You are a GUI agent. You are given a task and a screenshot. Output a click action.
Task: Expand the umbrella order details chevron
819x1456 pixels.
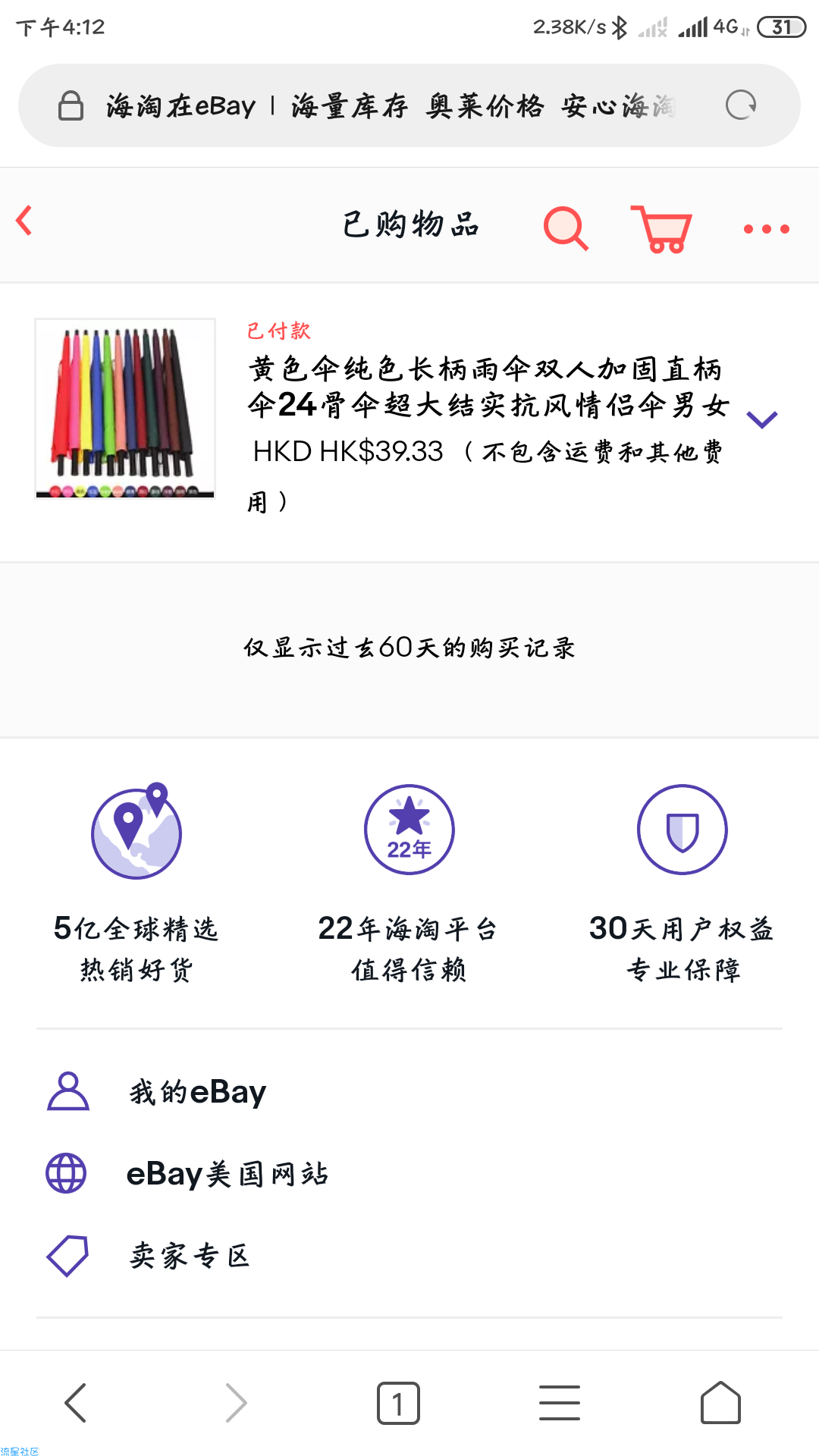tap(762, 419)
